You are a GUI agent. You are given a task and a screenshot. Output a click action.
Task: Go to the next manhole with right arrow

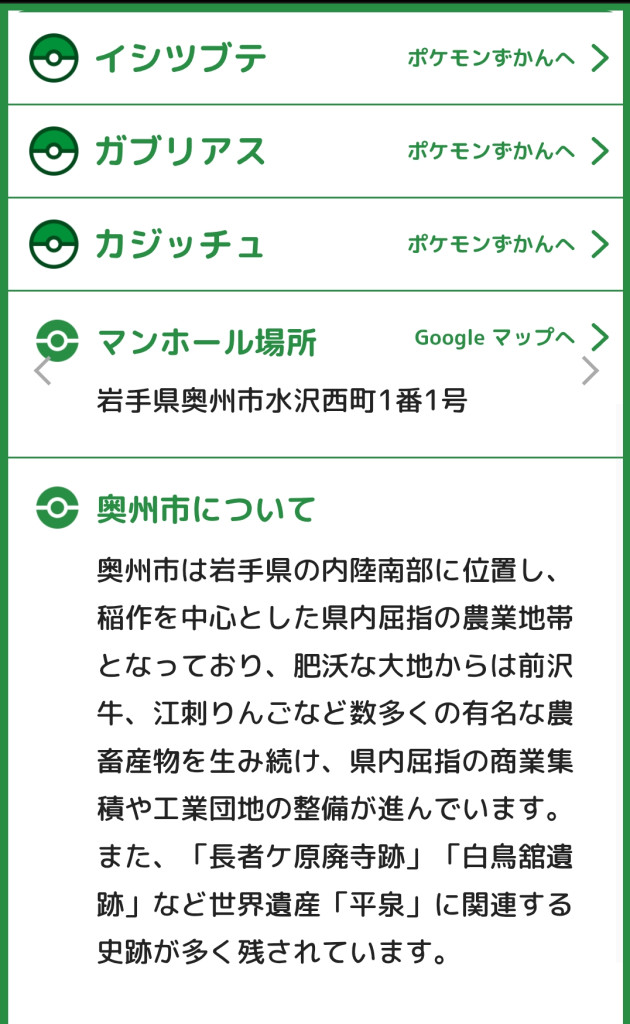pyautogui.click(x=590, y=371)
